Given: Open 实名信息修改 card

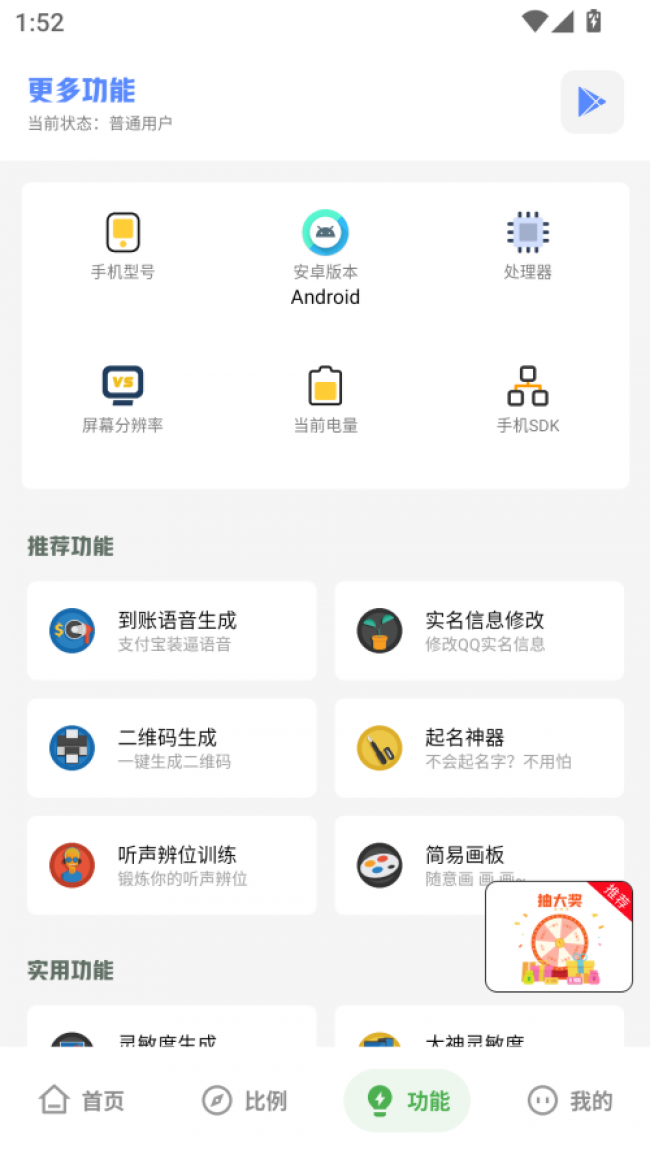Looking at the screenshot, I should pyautogui.click(x=478, y=631).
